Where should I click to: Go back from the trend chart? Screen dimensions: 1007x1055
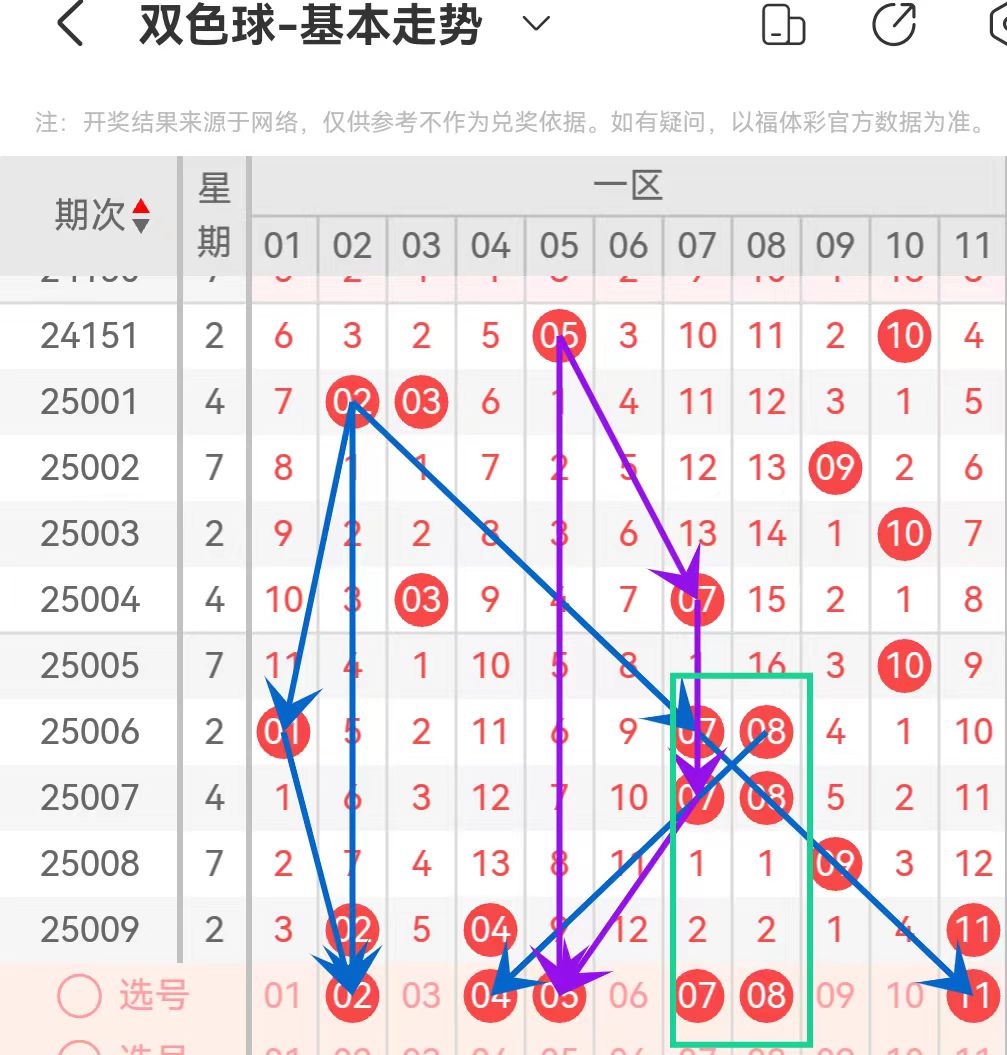(70, 25)
